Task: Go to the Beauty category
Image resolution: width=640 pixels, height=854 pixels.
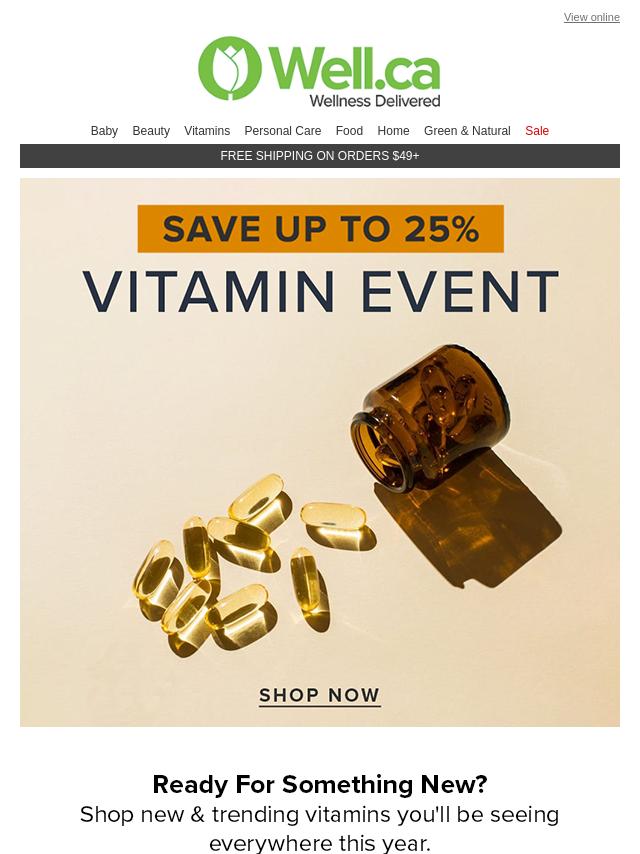Action: click(x=151, y=131)
